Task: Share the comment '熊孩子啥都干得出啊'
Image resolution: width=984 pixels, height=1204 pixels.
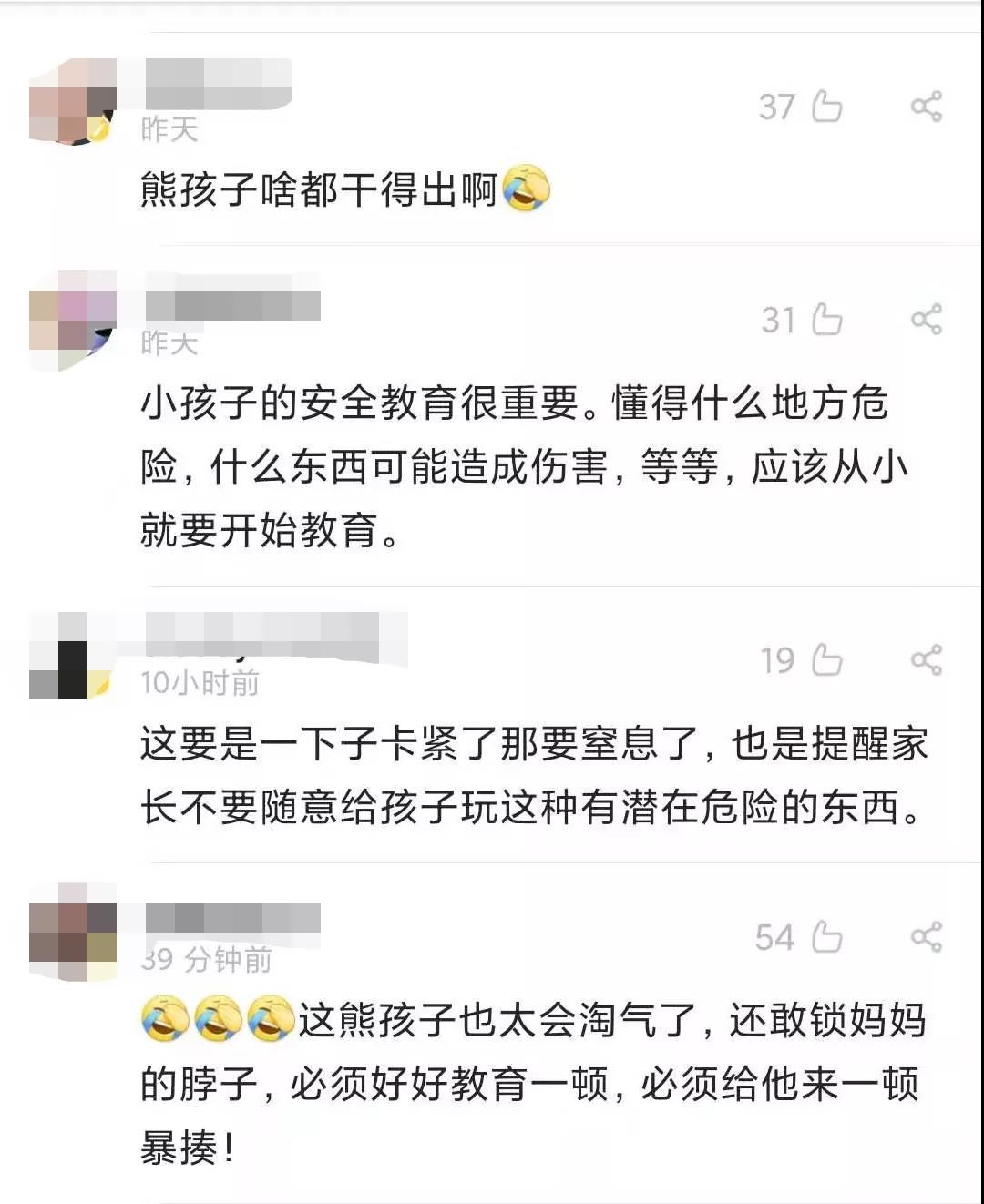Action: (926, 107)
